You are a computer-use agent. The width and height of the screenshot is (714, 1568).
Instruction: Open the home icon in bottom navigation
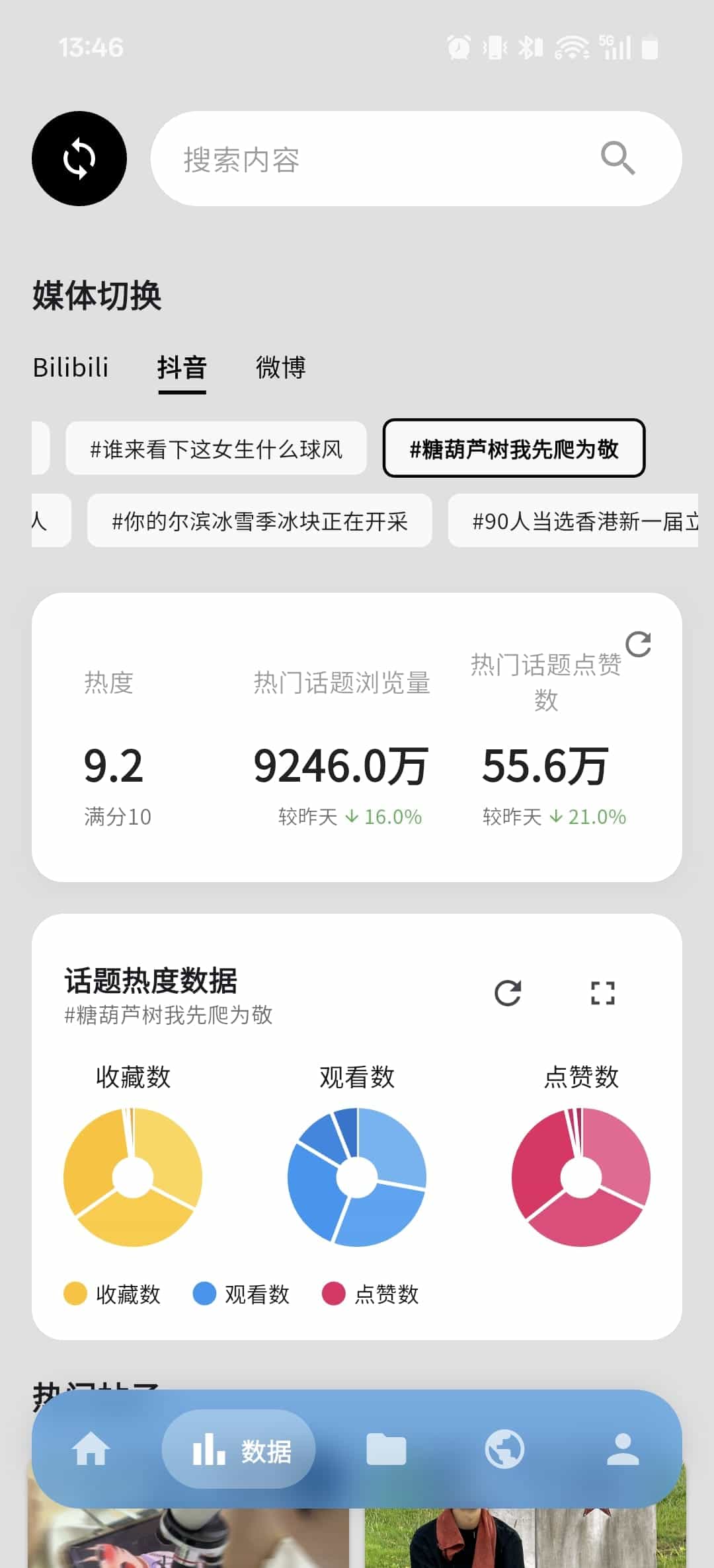91,1449
